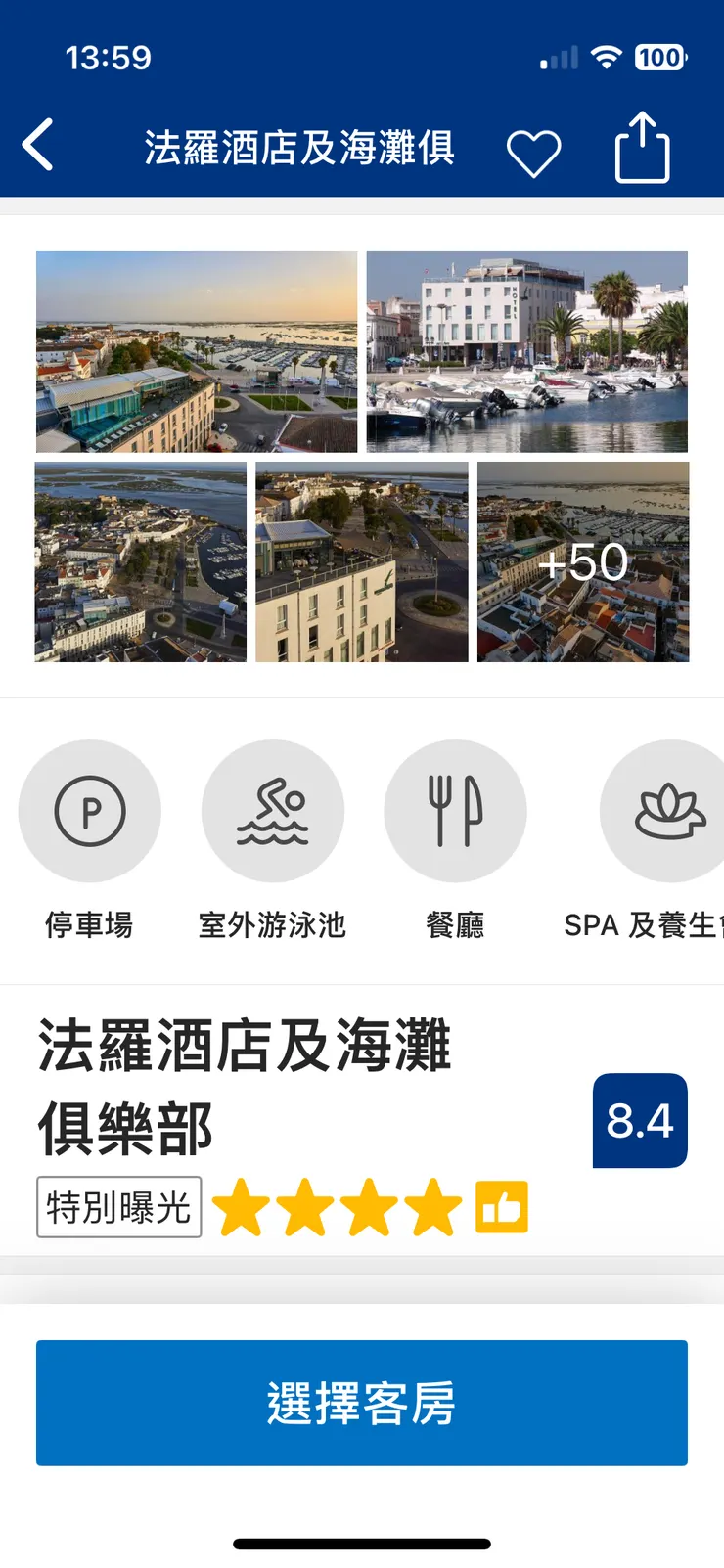The width and height of the screenshot is (724, 1568).
Task: Open the SPA and wellness amenity icon
Action: tap(665, 811)
